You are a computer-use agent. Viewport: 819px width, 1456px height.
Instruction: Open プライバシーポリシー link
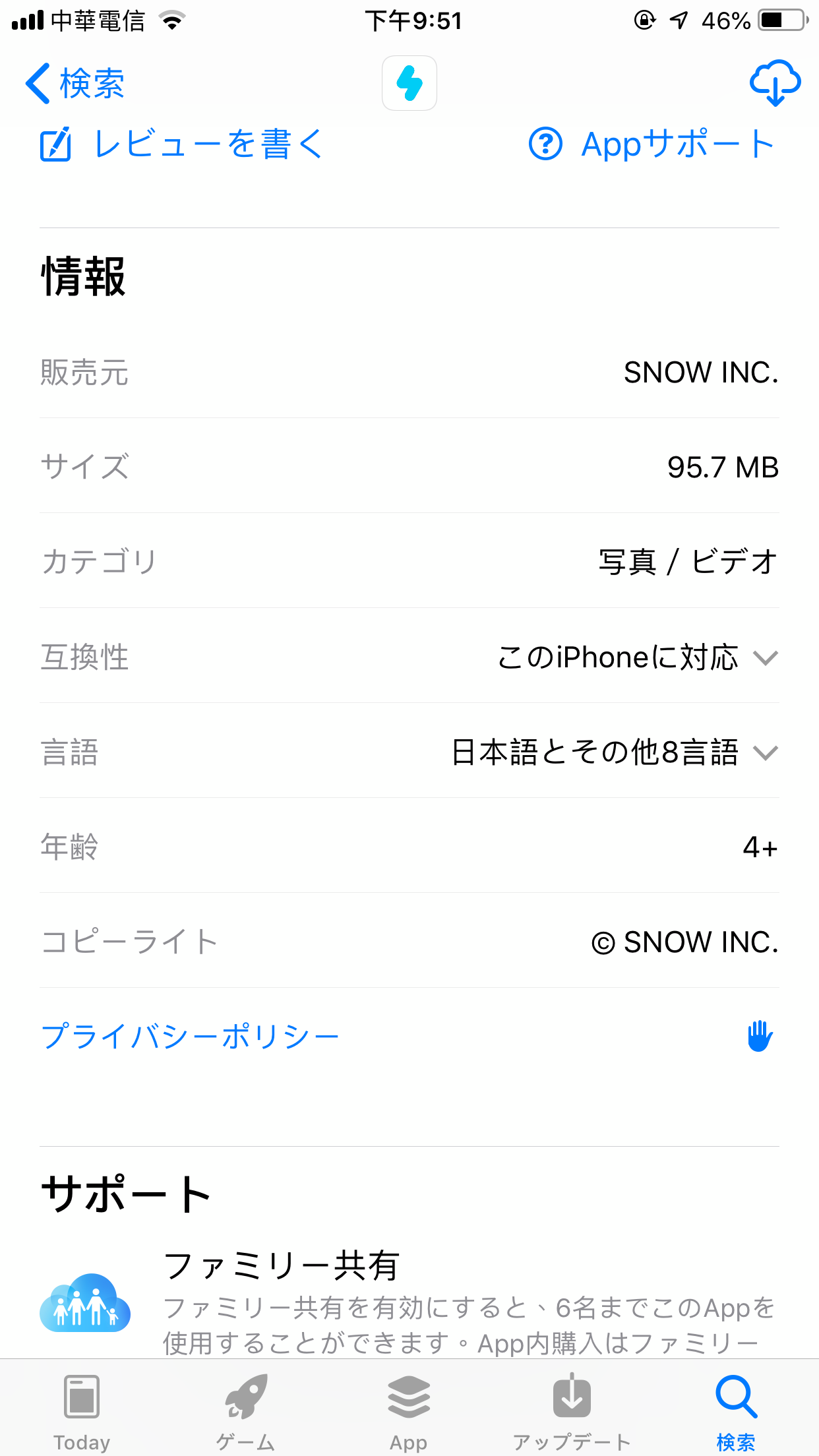pos(409,1036)
